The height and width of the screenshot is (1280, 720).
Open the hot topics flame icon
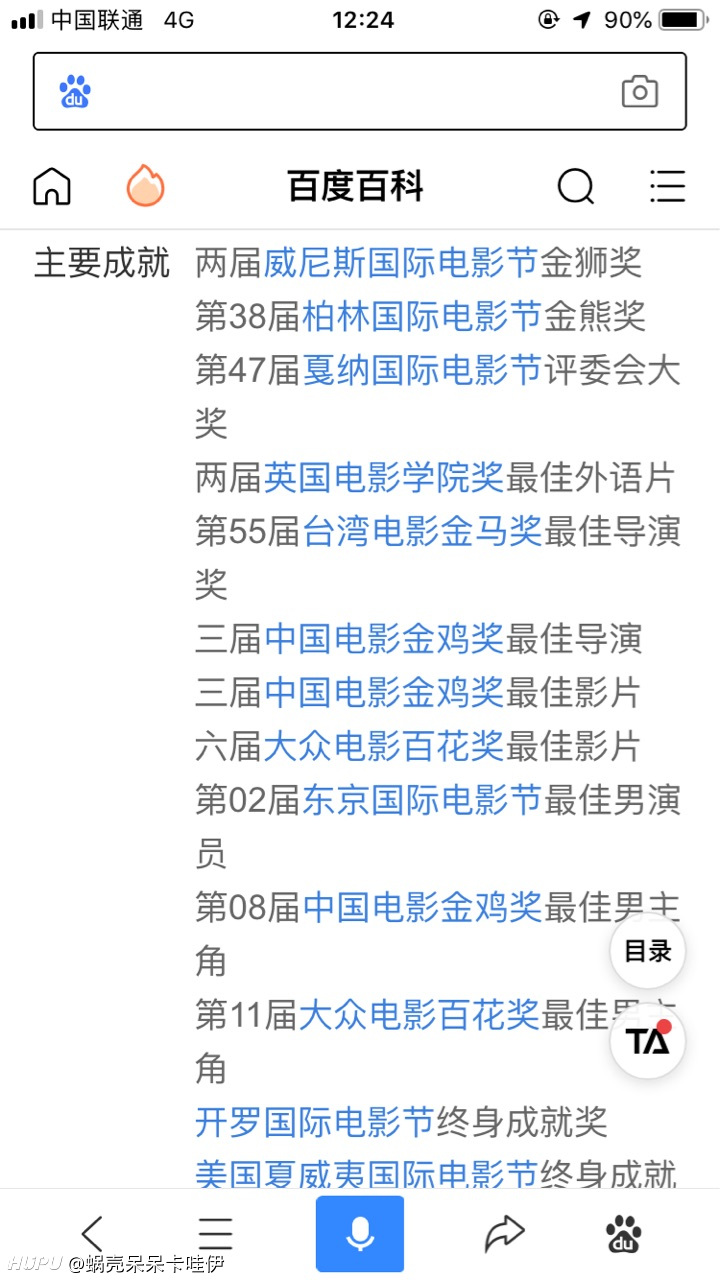tap(145, 186)
